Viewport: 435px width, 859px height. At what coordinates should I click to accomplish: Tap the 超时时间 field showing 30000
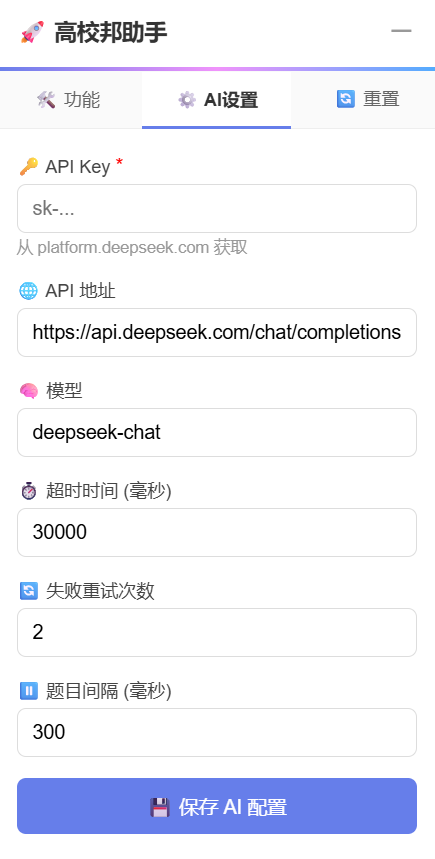tap(217, 532)
